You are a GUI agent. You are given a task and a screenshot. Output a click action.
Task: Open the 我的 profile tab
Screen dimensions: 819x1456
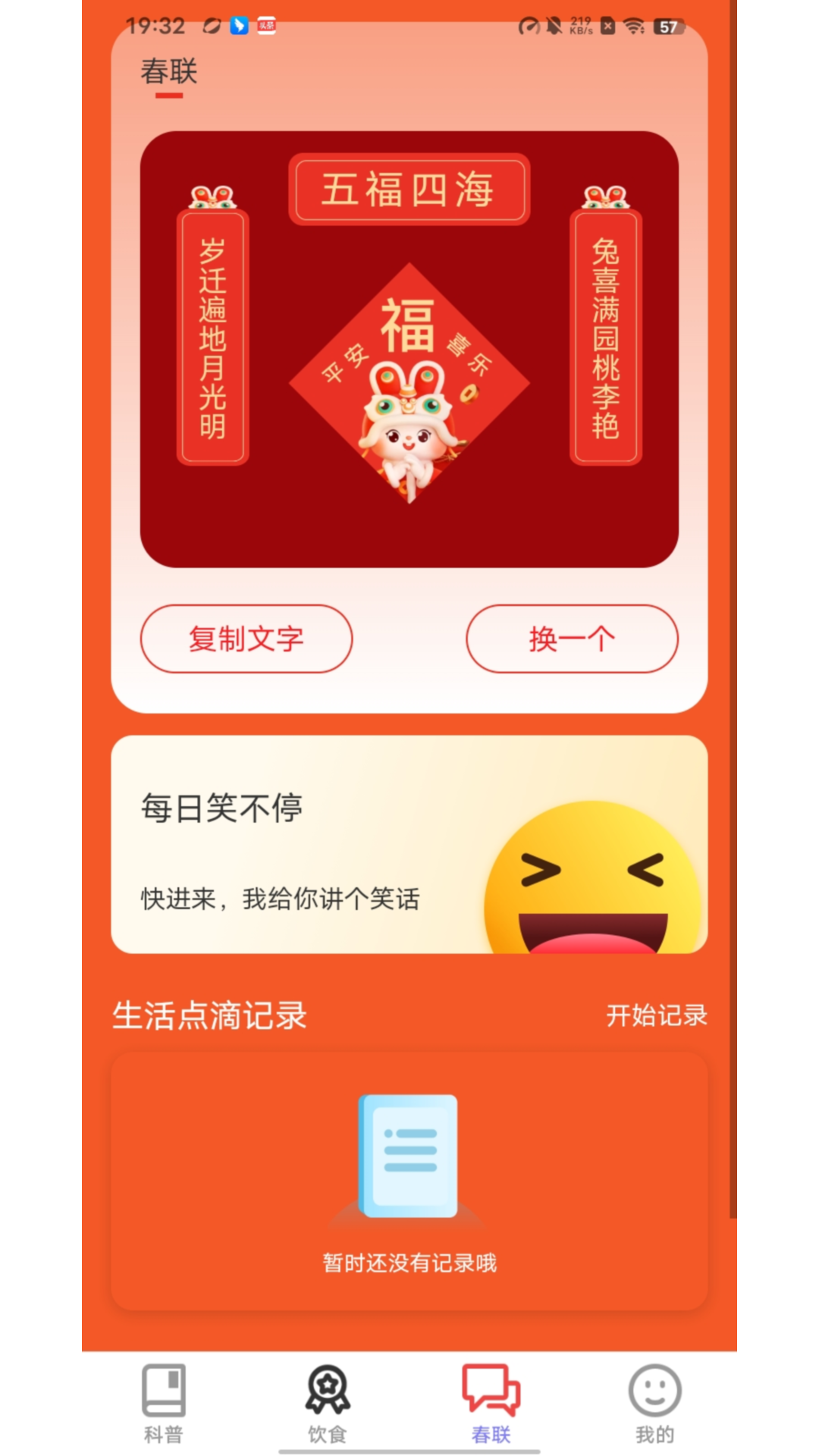(654, 1403)
